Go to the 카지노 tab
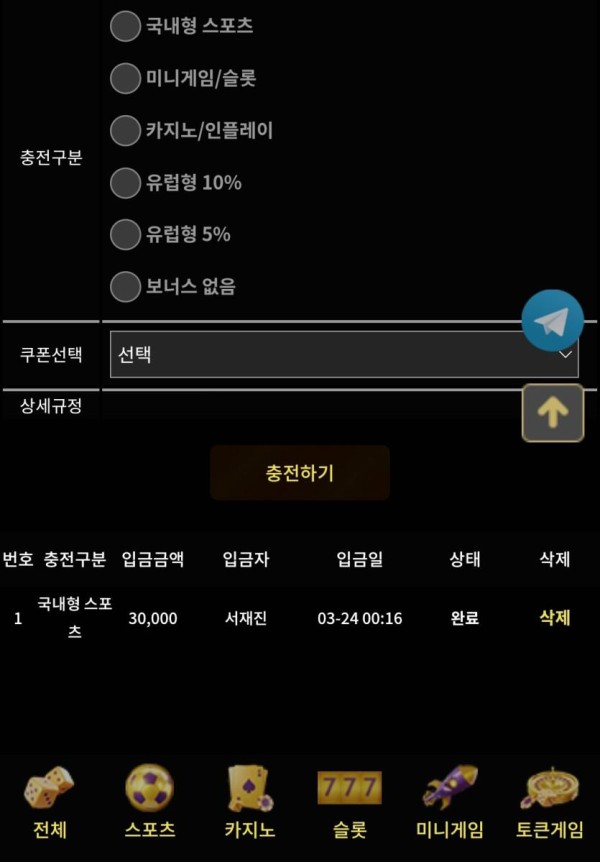The height and width of the screenshot is (862, 600). point(249,803)
